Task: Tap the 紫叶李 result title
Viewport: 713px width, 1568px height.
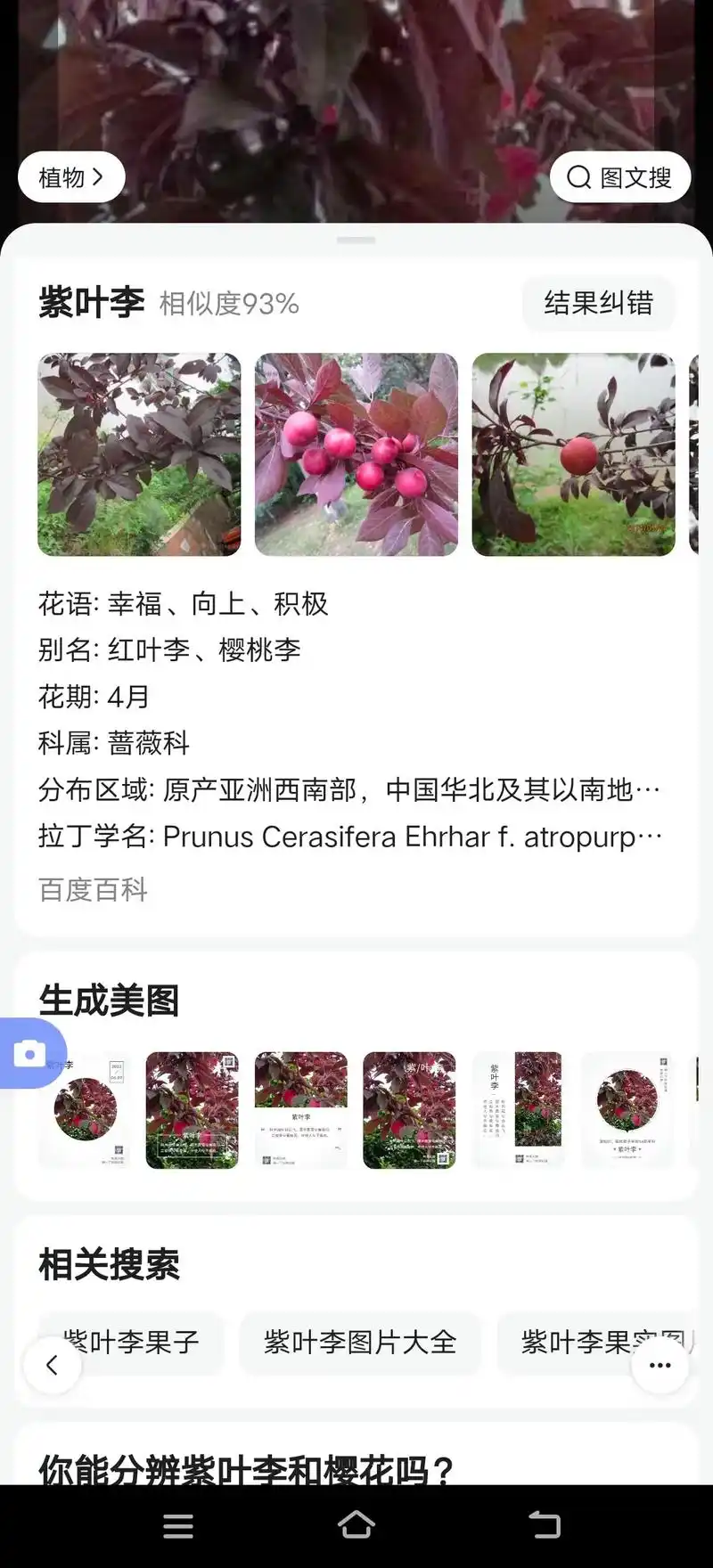Action: click(x=90, y=302)
